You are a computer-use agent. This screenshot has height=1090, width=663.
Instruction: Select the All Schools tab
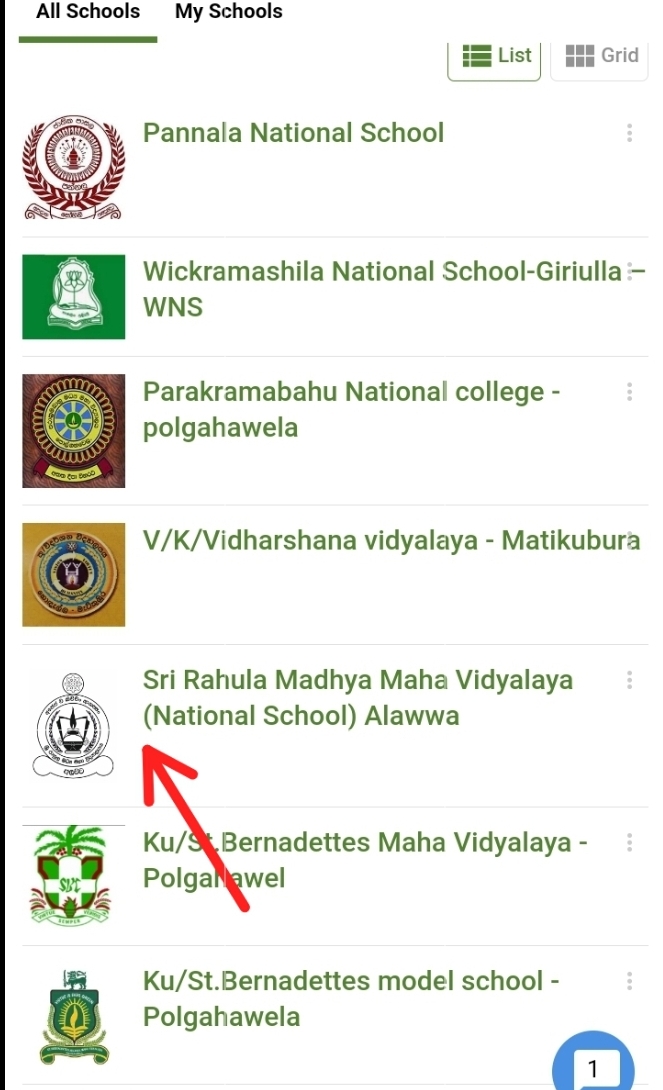click(88, 13)
